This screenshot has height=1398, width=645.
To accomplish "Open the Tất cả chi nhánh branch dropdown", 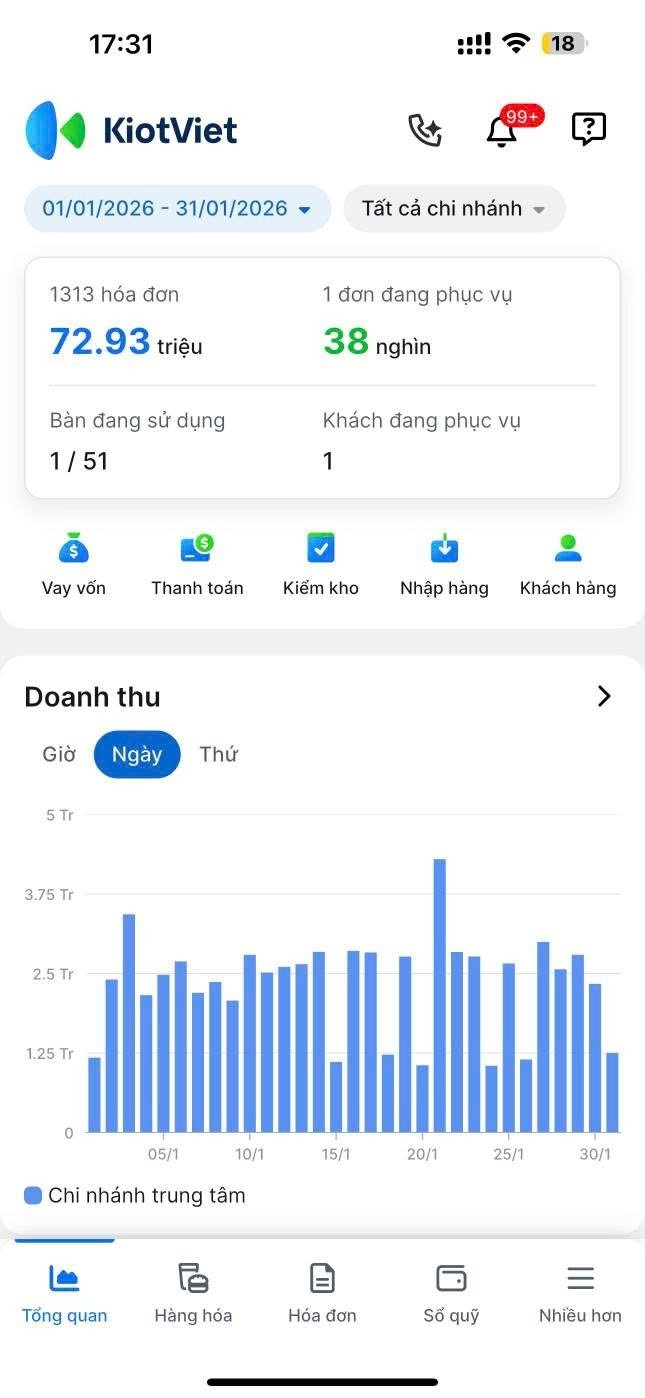I will [454, 209].
